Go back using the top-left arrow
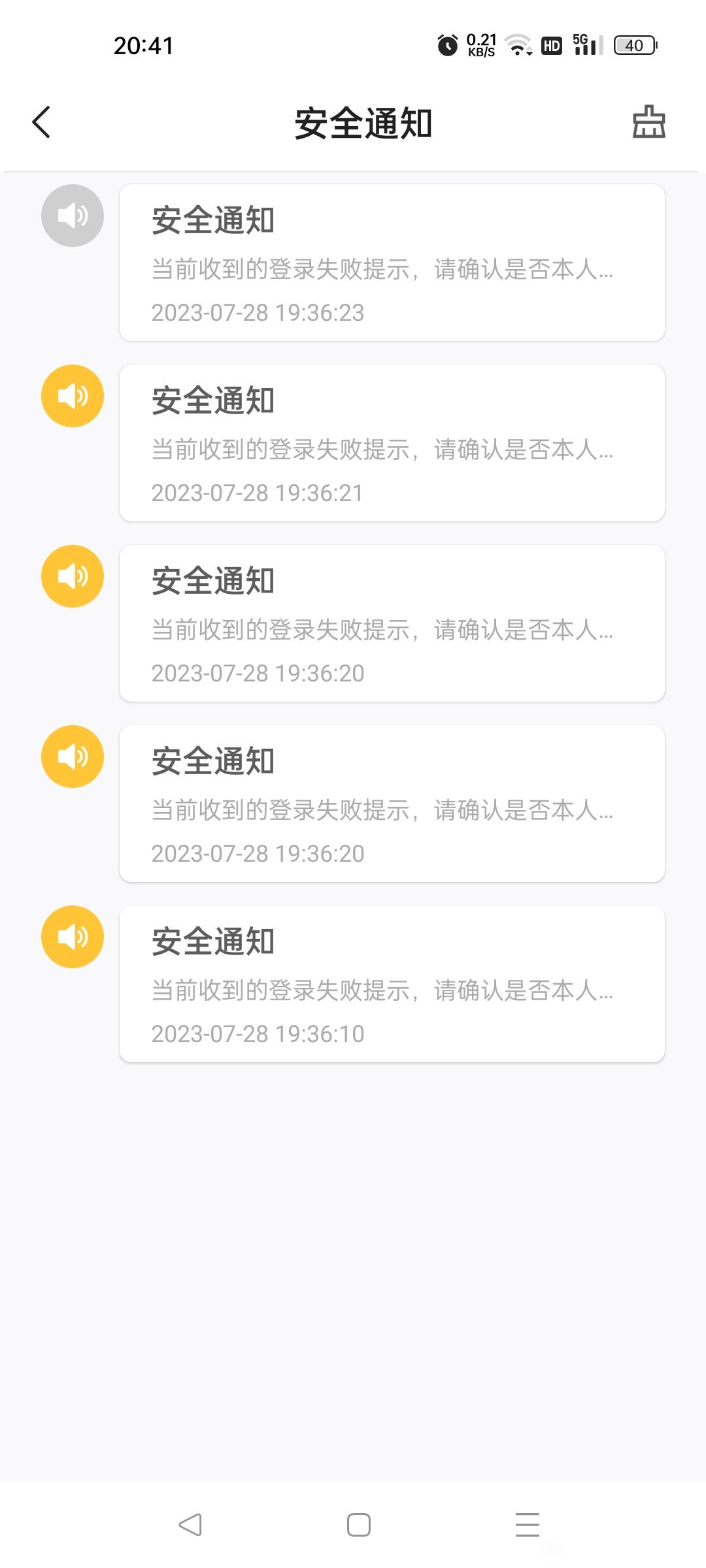 pyautogui.click(x=41, y=122)
